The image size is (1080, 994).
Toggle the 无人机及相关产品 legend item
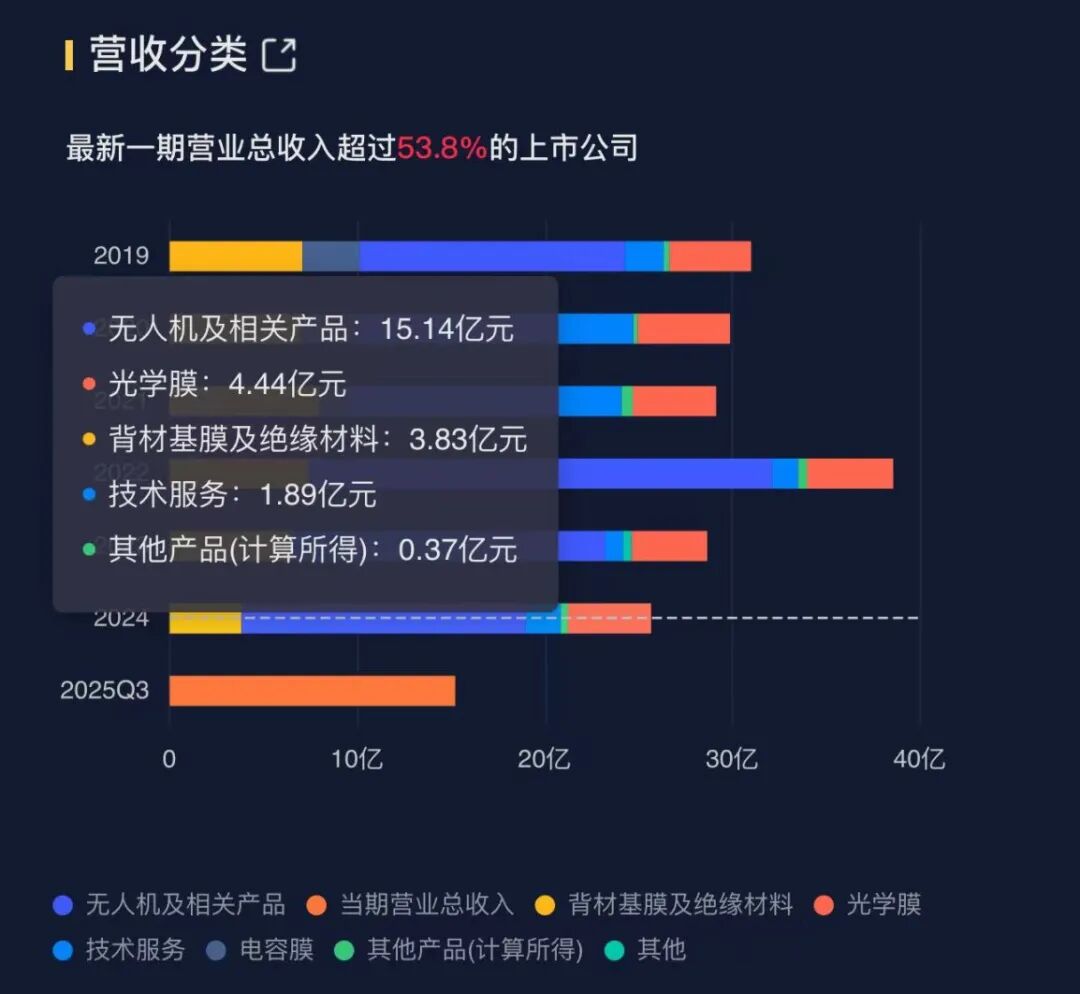[168, 905]
